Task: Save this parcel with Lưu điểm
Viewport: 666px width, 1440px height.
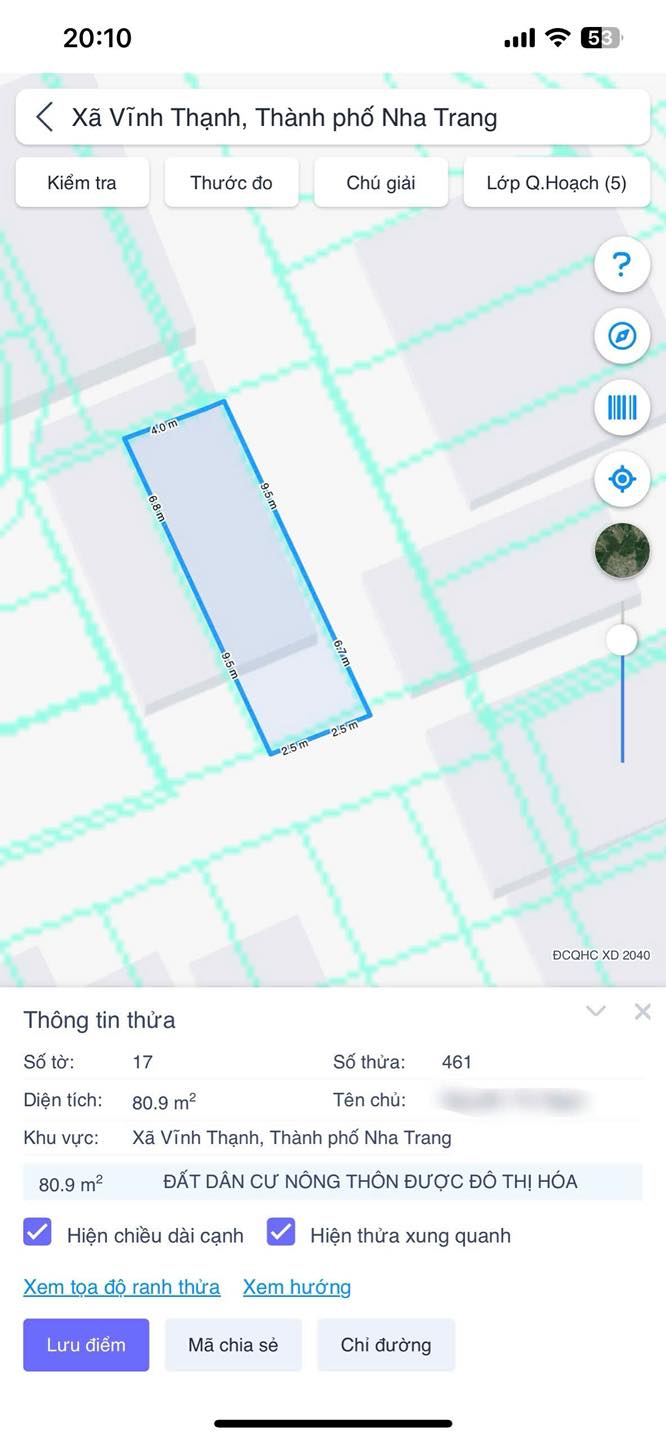Action: [x=86, y=1344]
